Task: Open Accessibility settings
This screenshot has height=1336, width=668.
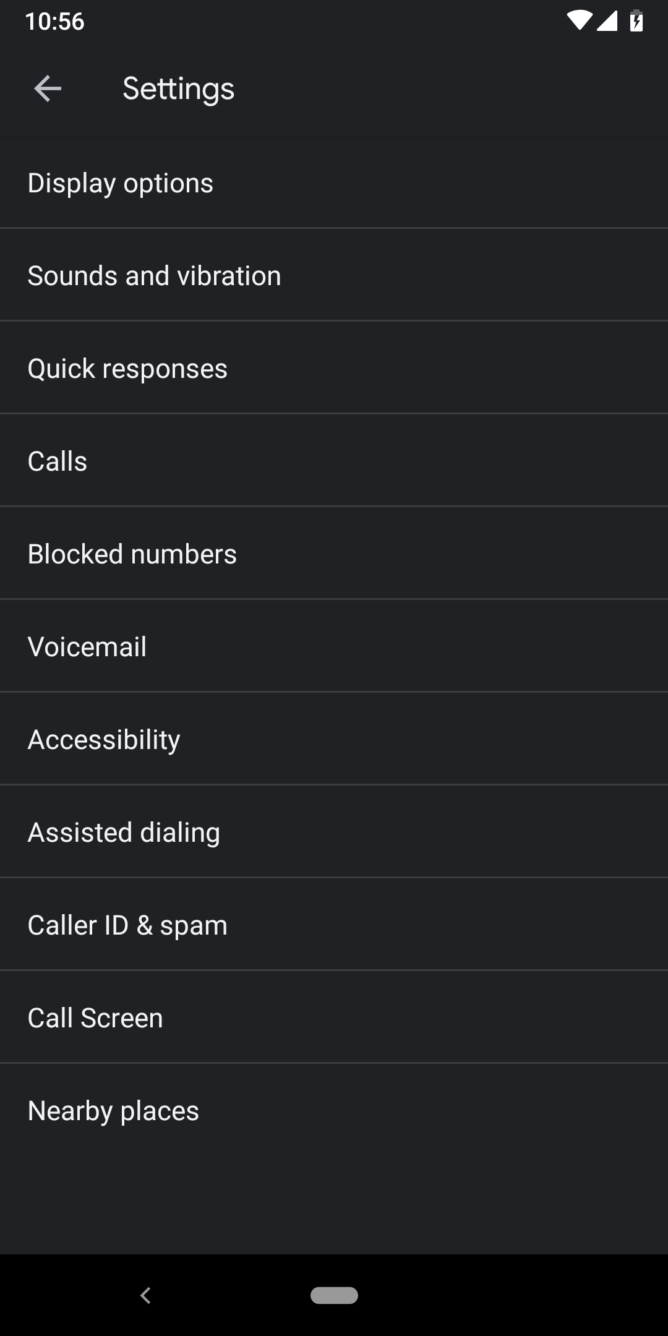Action: pyautogui.click(x=334, y=739)
